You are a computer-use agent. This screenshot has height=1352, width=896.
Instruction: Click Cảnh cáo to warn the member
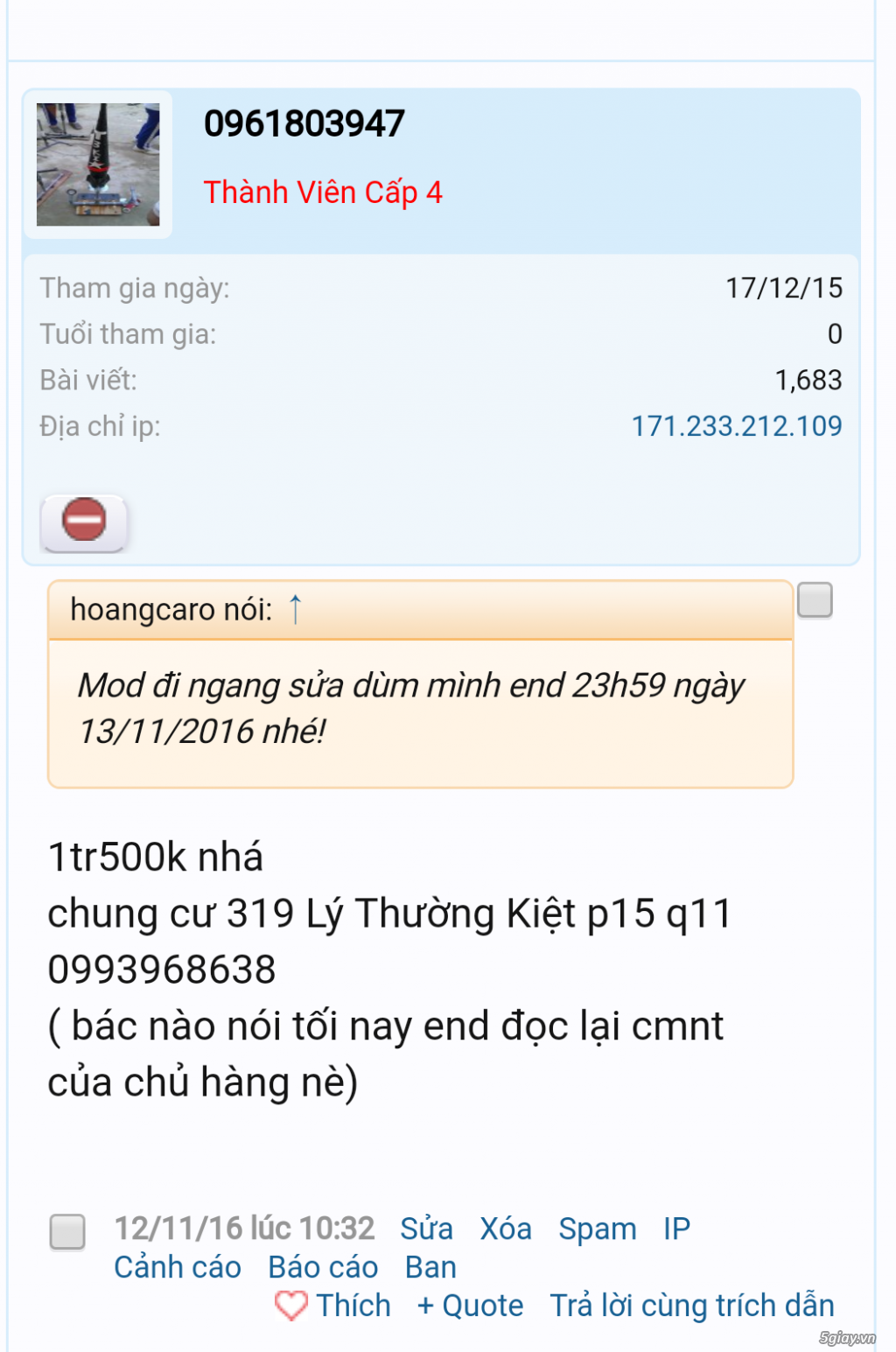tap(178, 1267)
